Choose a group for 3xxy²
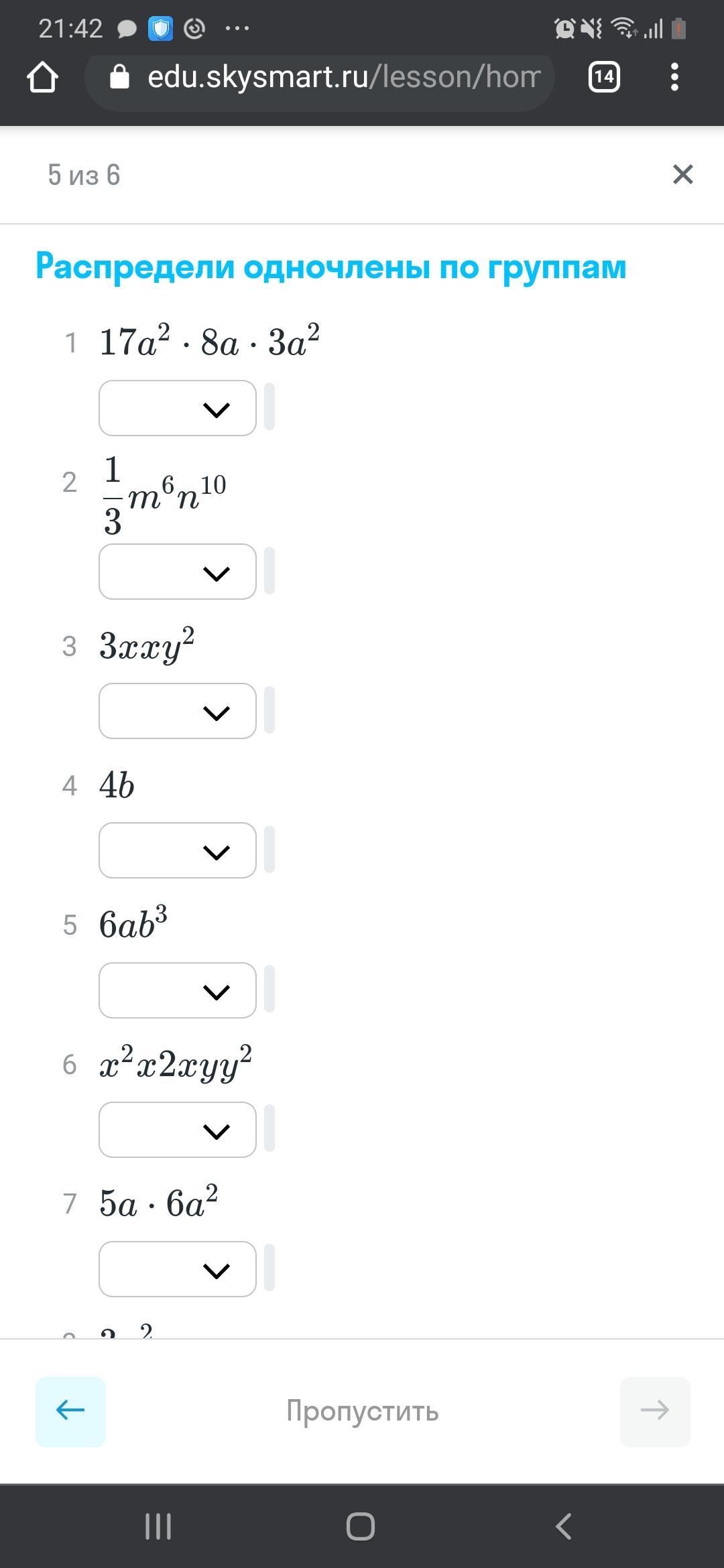This screenshot has width=724, height=1568. [x=178, y=711]
